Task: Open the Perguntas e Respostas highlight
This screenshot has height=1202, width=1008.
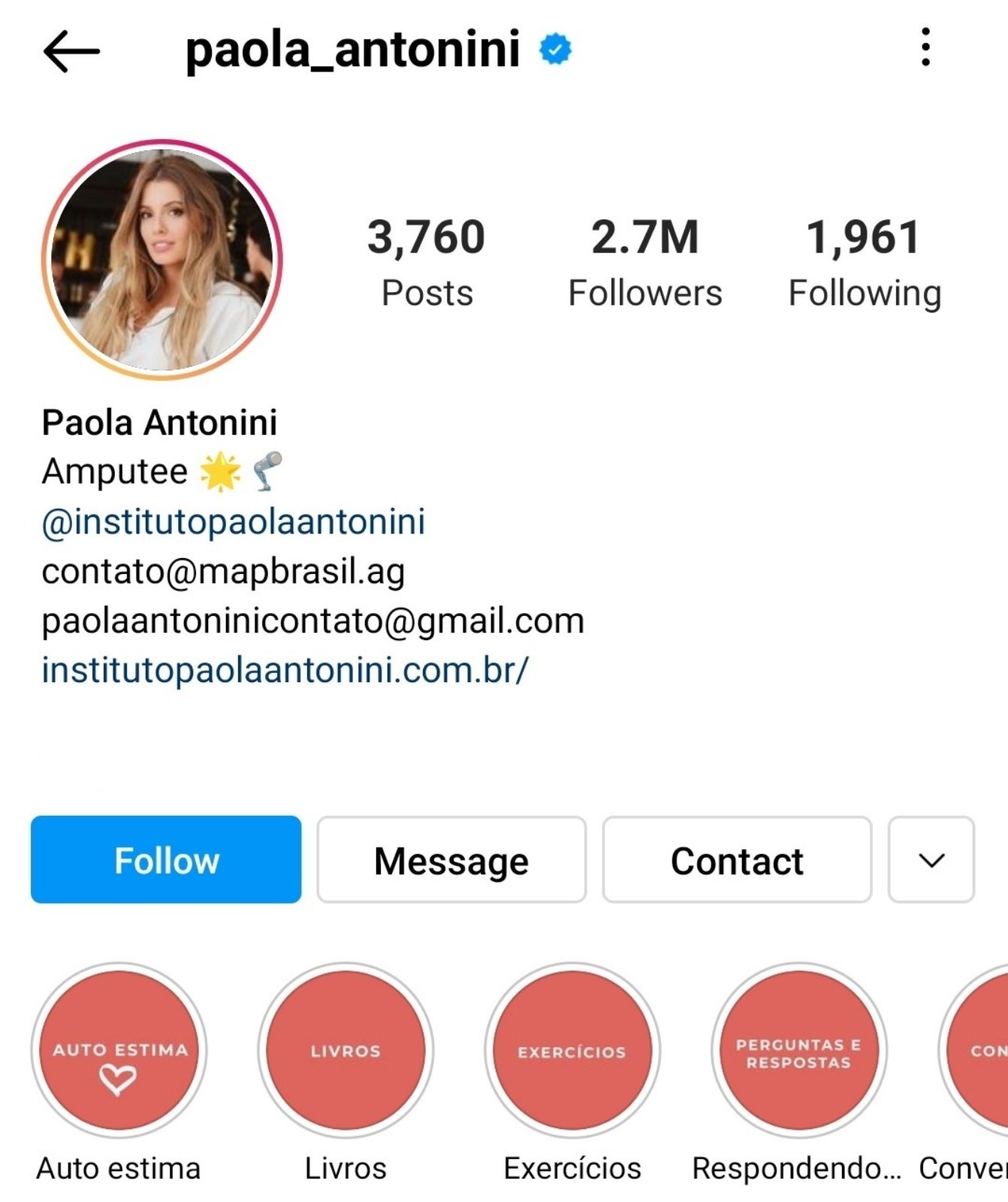Action: [x=798, y=1050]
